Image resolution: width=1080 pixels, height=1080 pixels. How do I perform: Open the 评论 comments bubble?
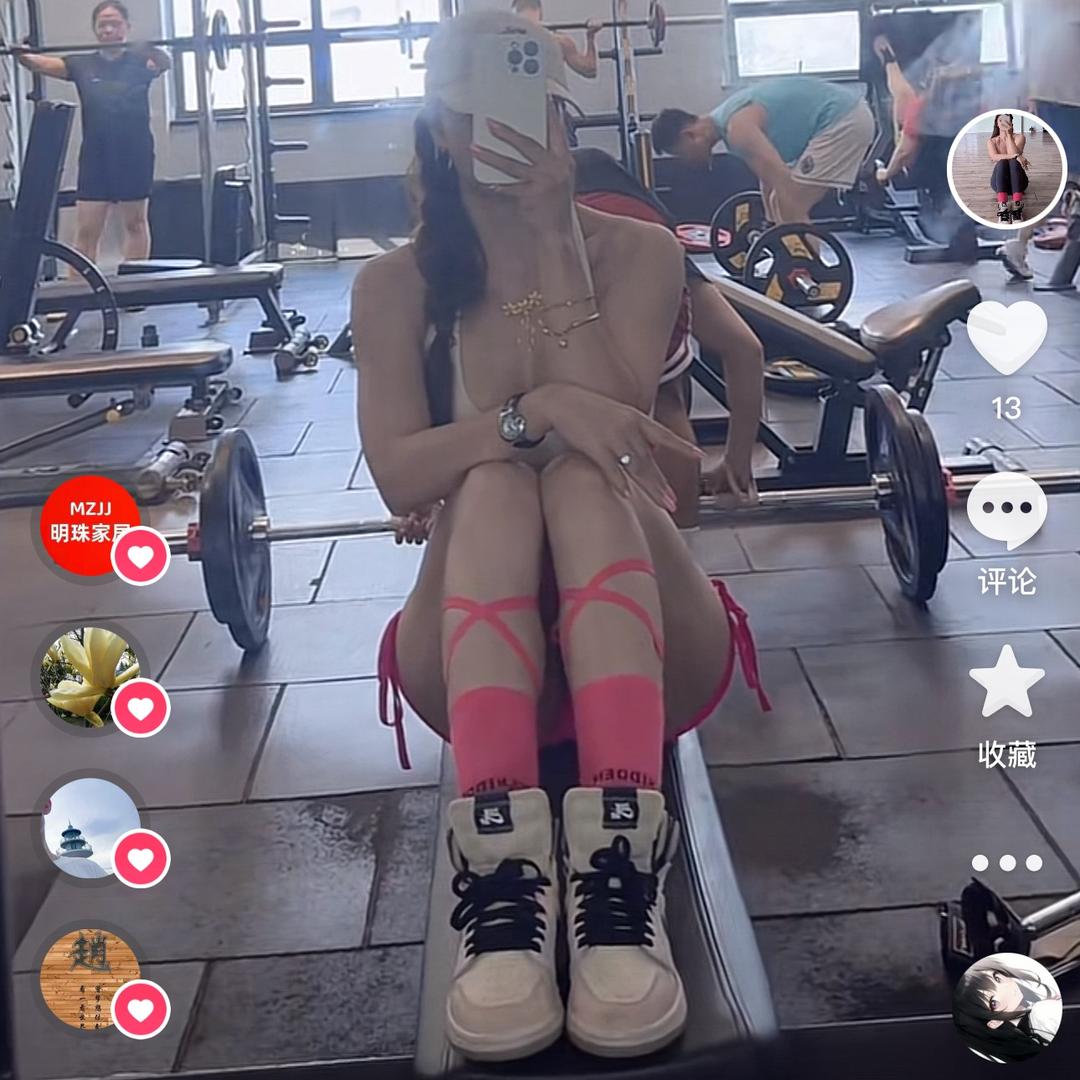[1006, 510]
